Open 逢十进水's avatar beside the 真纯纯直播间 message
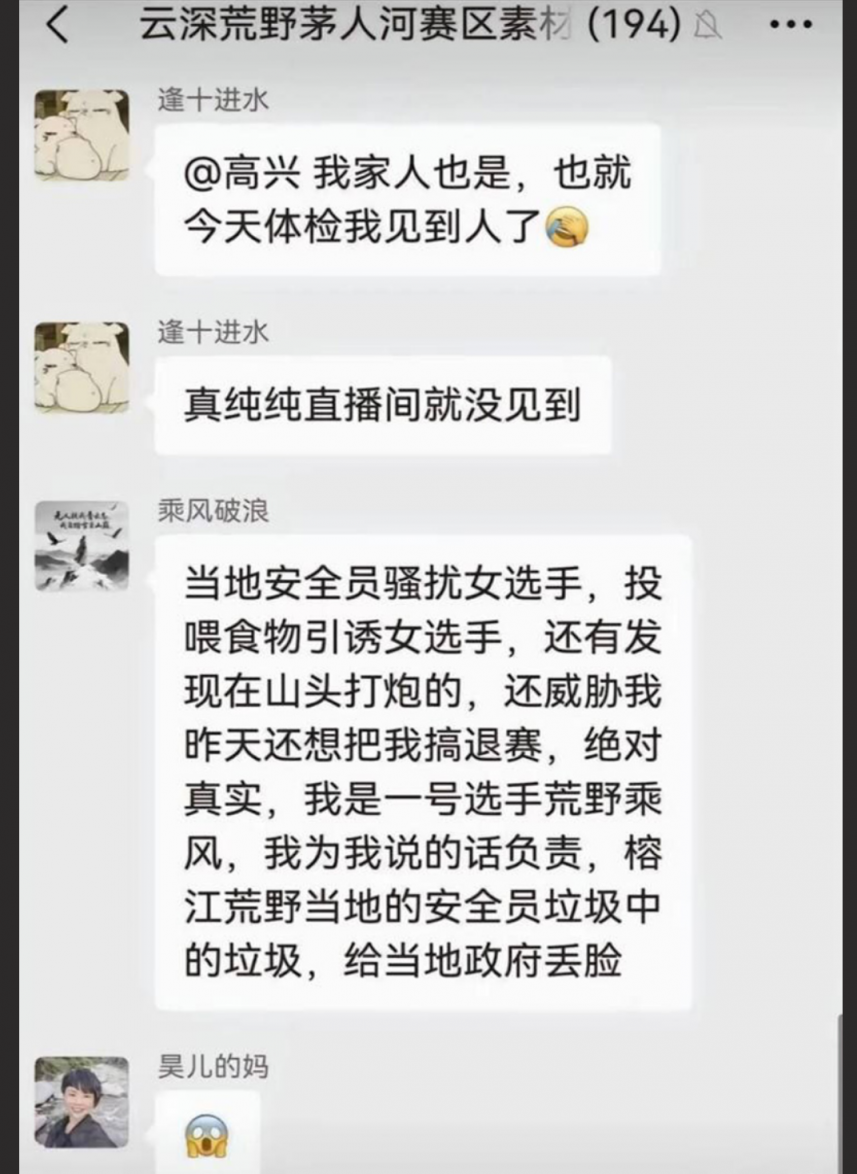 click(82, 367)
